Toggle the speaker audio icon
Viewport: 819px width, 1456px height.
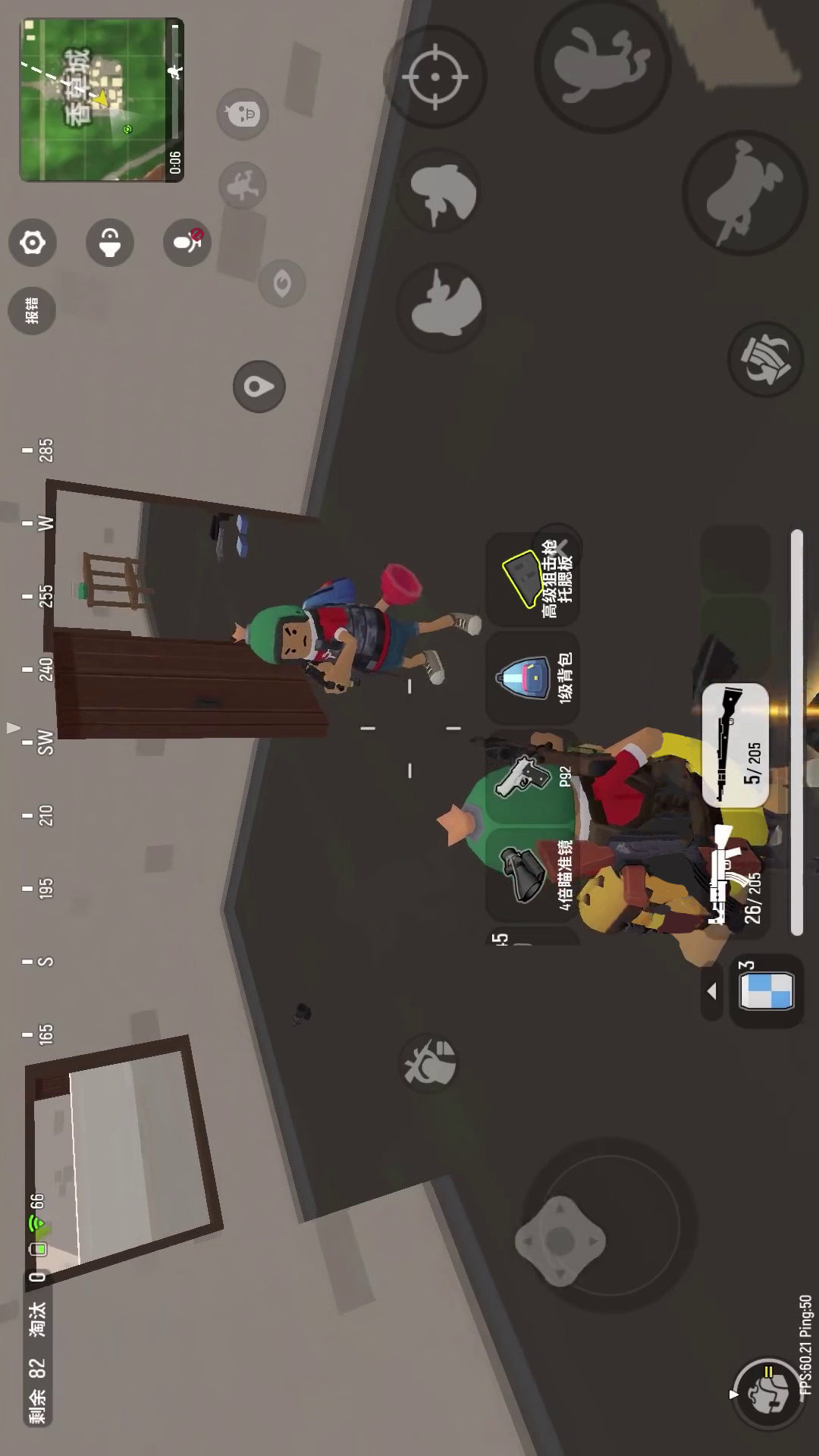click(110, 243)
